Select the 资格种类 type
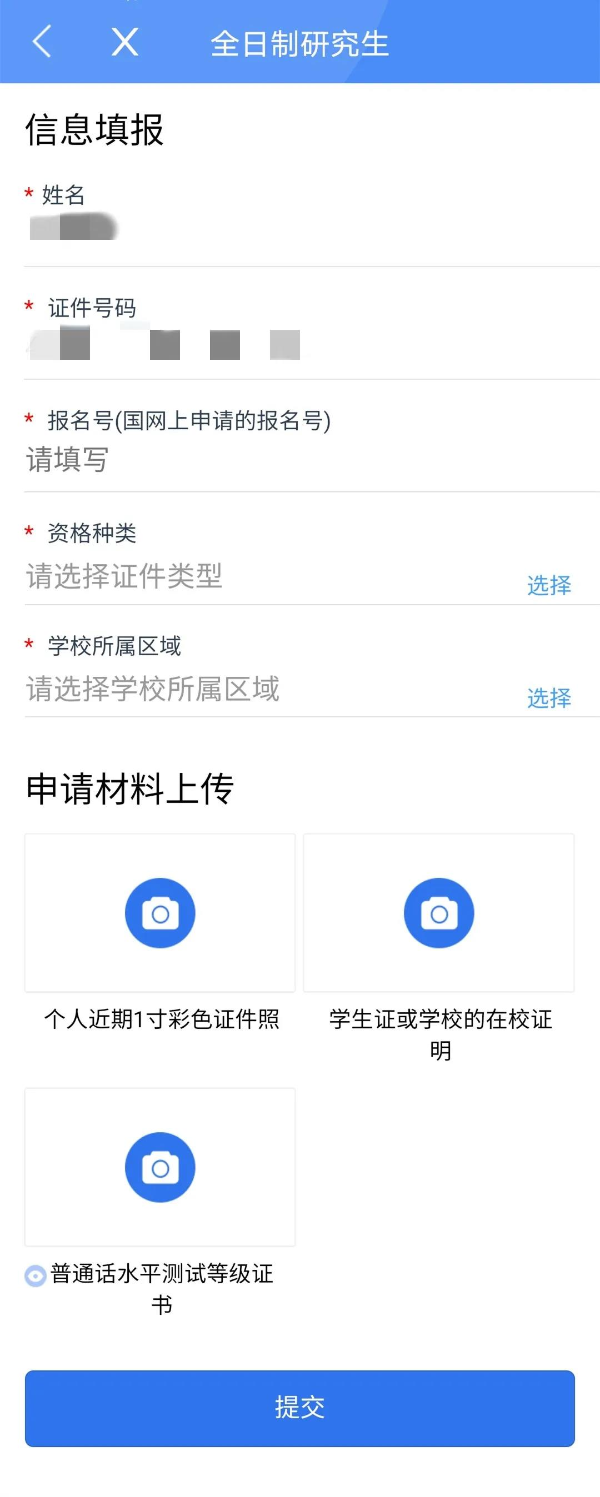600x1497 pixels. pos(549,585)
